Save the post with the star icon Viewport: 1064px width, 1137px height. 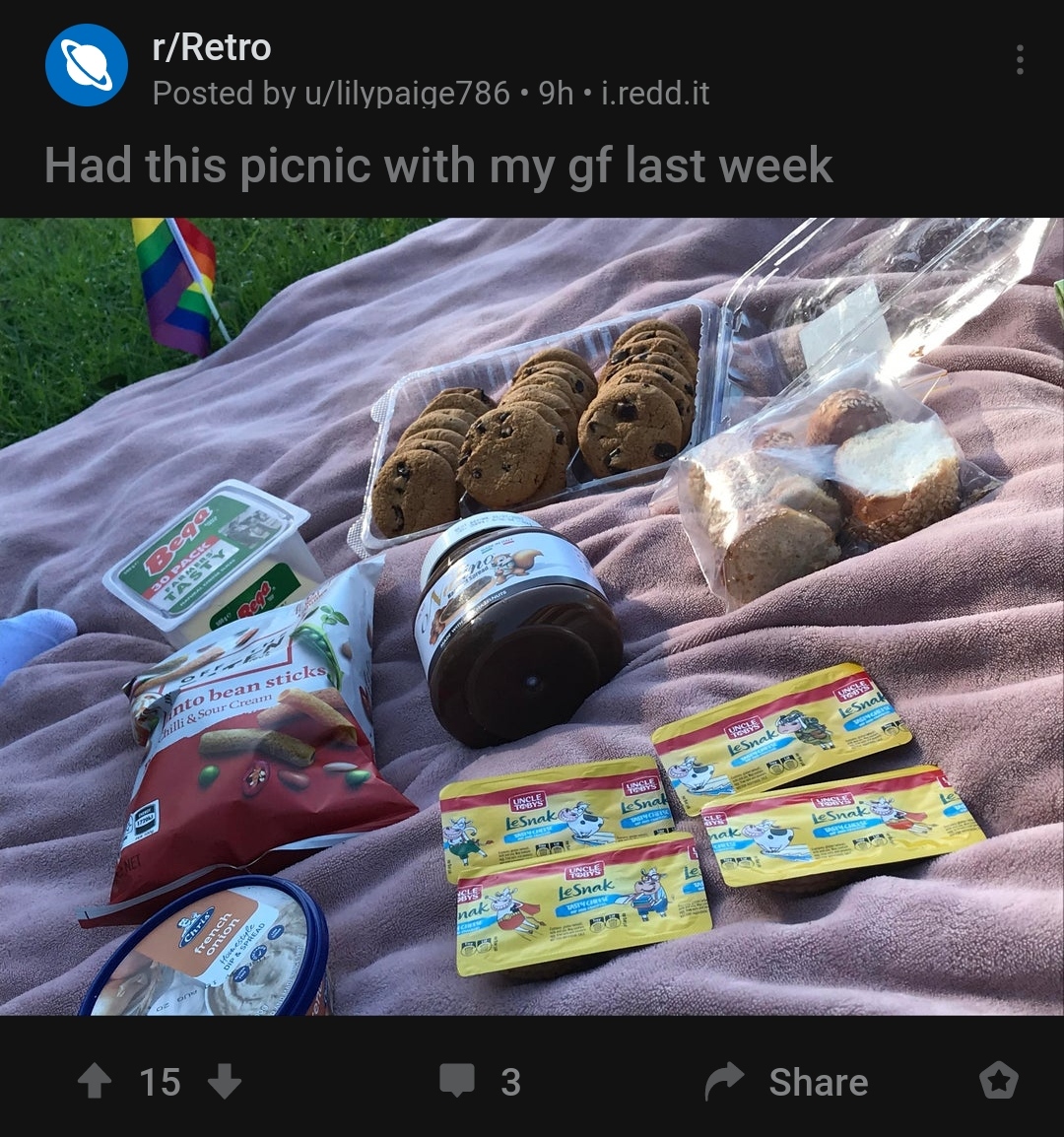998,1081
